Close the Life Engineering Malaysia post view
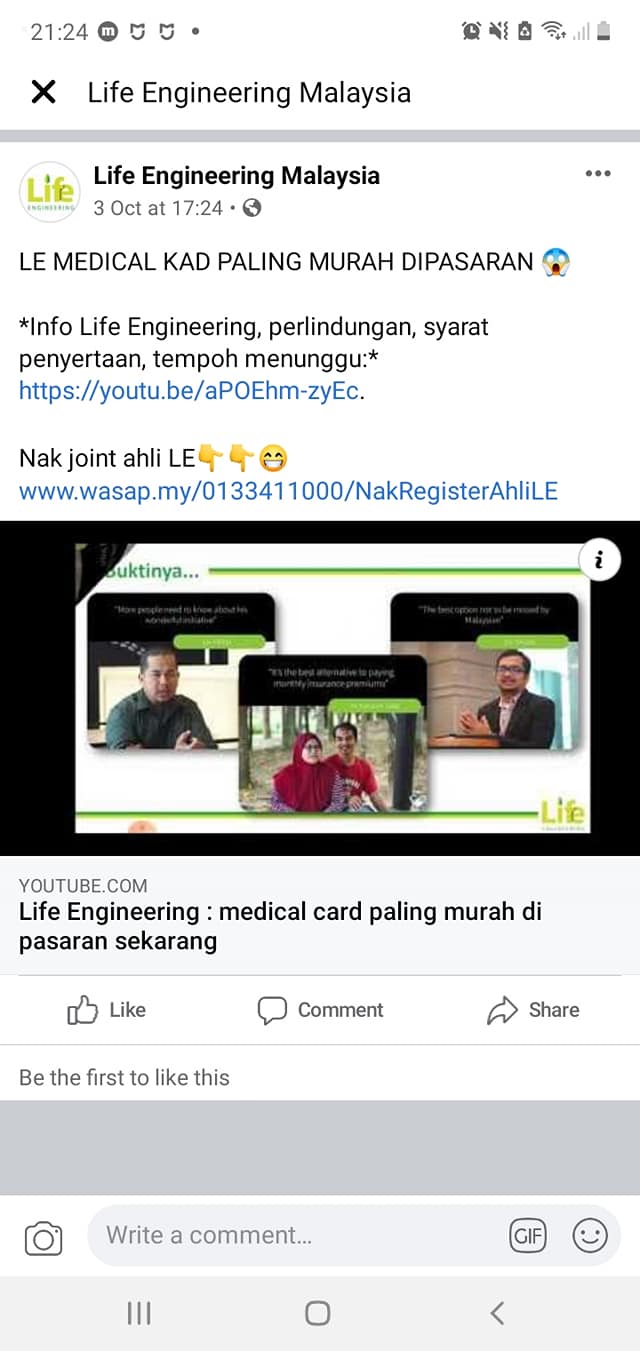The height and width of the screenshot is (1351, 640). tap(43, 93)
